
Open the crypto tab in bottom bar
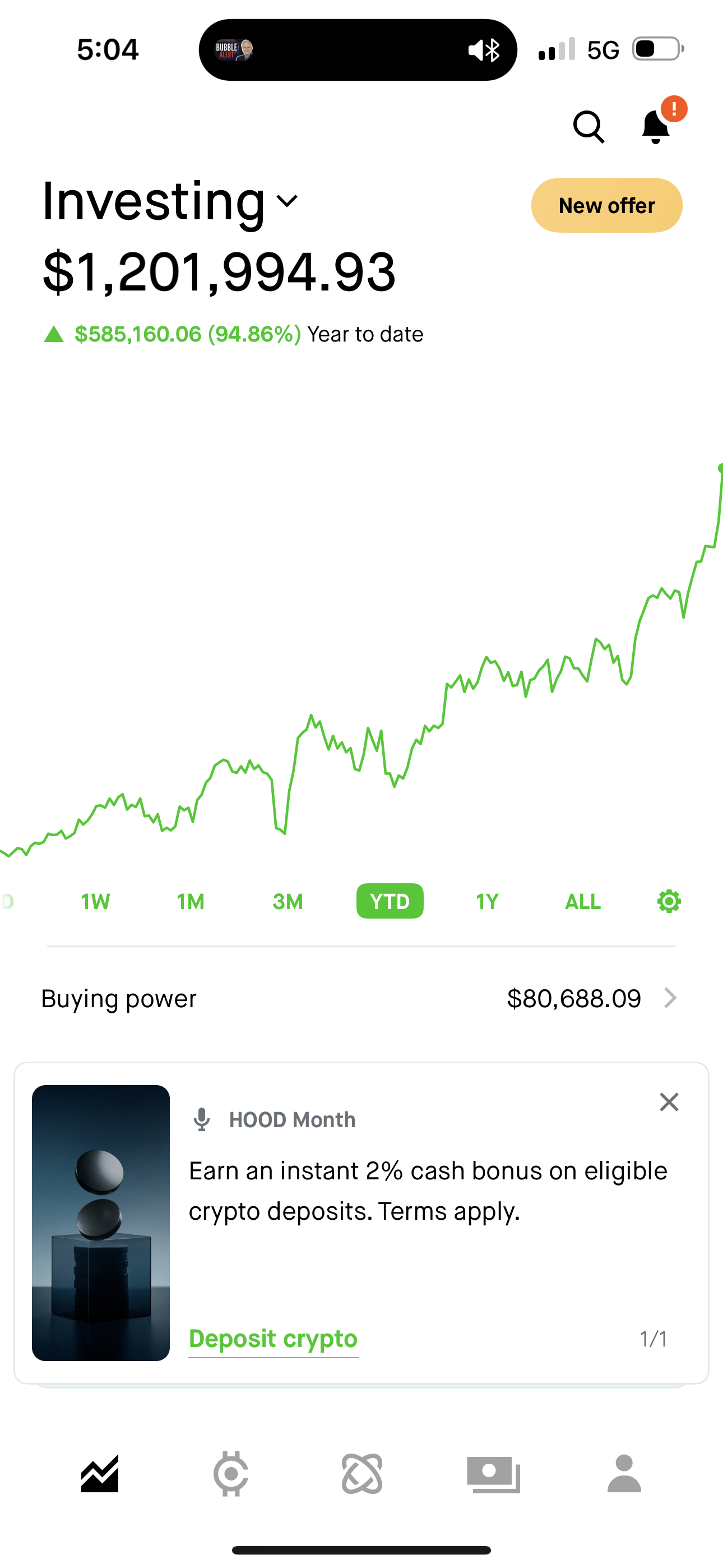pyautogui.click(x=231, y=1474)
